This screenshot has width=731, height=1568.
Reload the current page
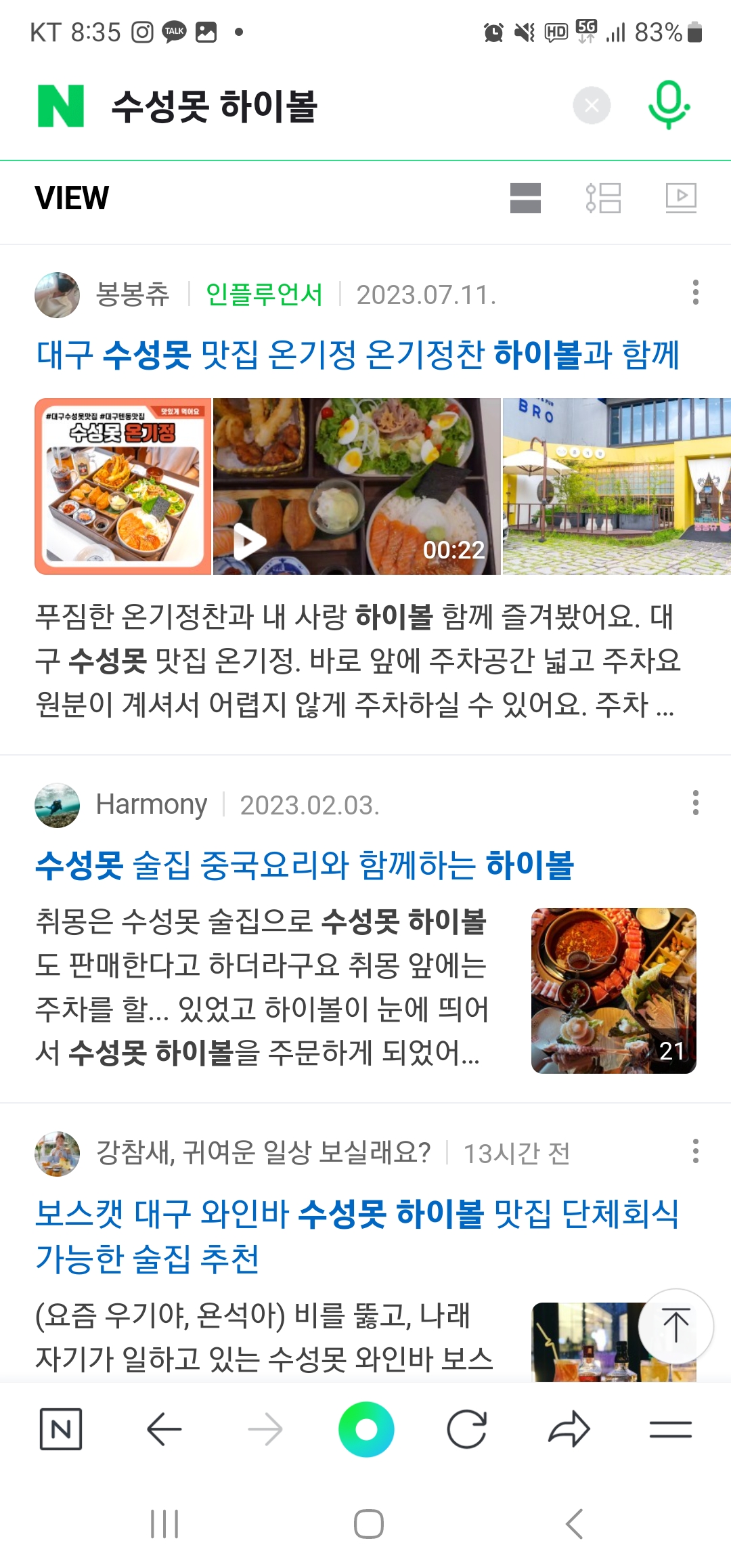click(467, 1430)
